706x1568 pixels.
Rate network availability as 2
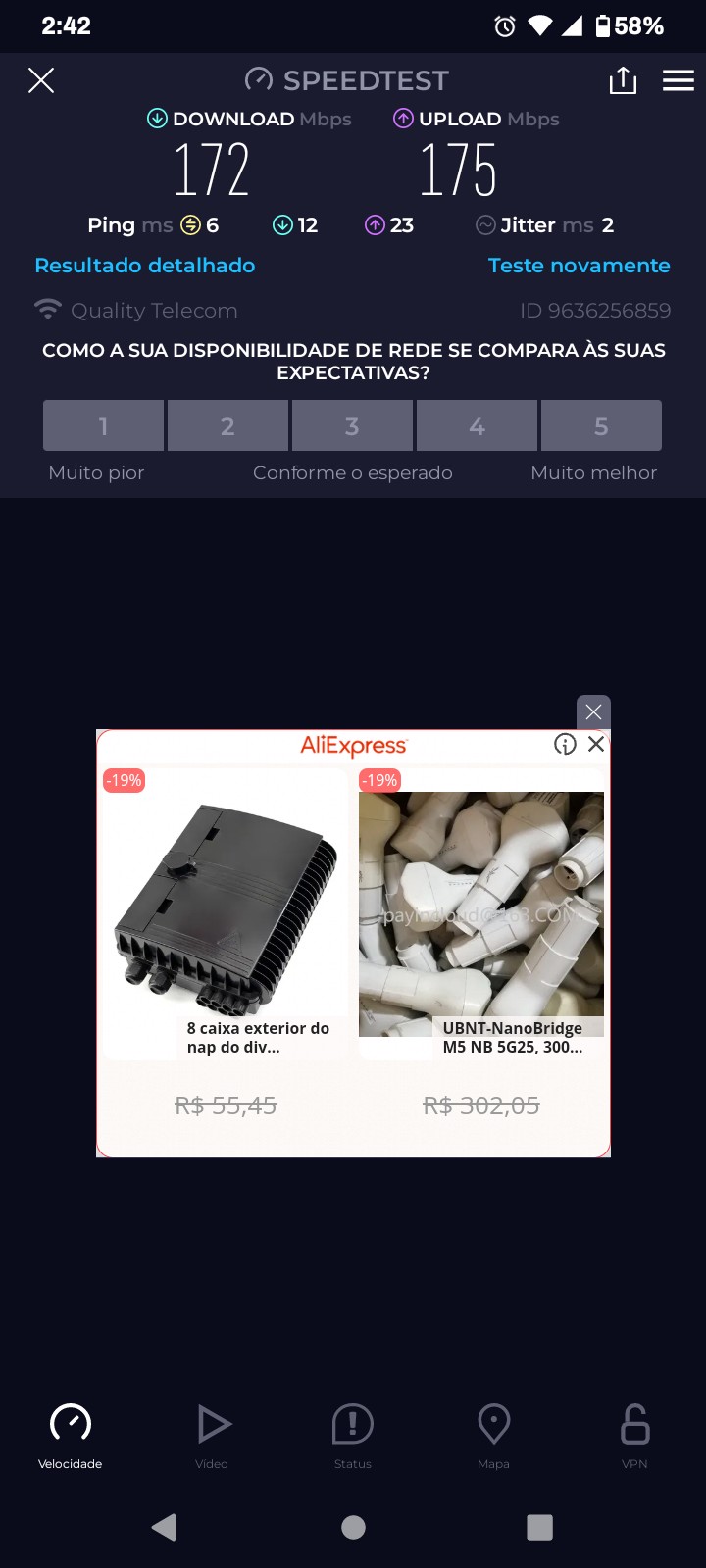[x=227, y=426]
